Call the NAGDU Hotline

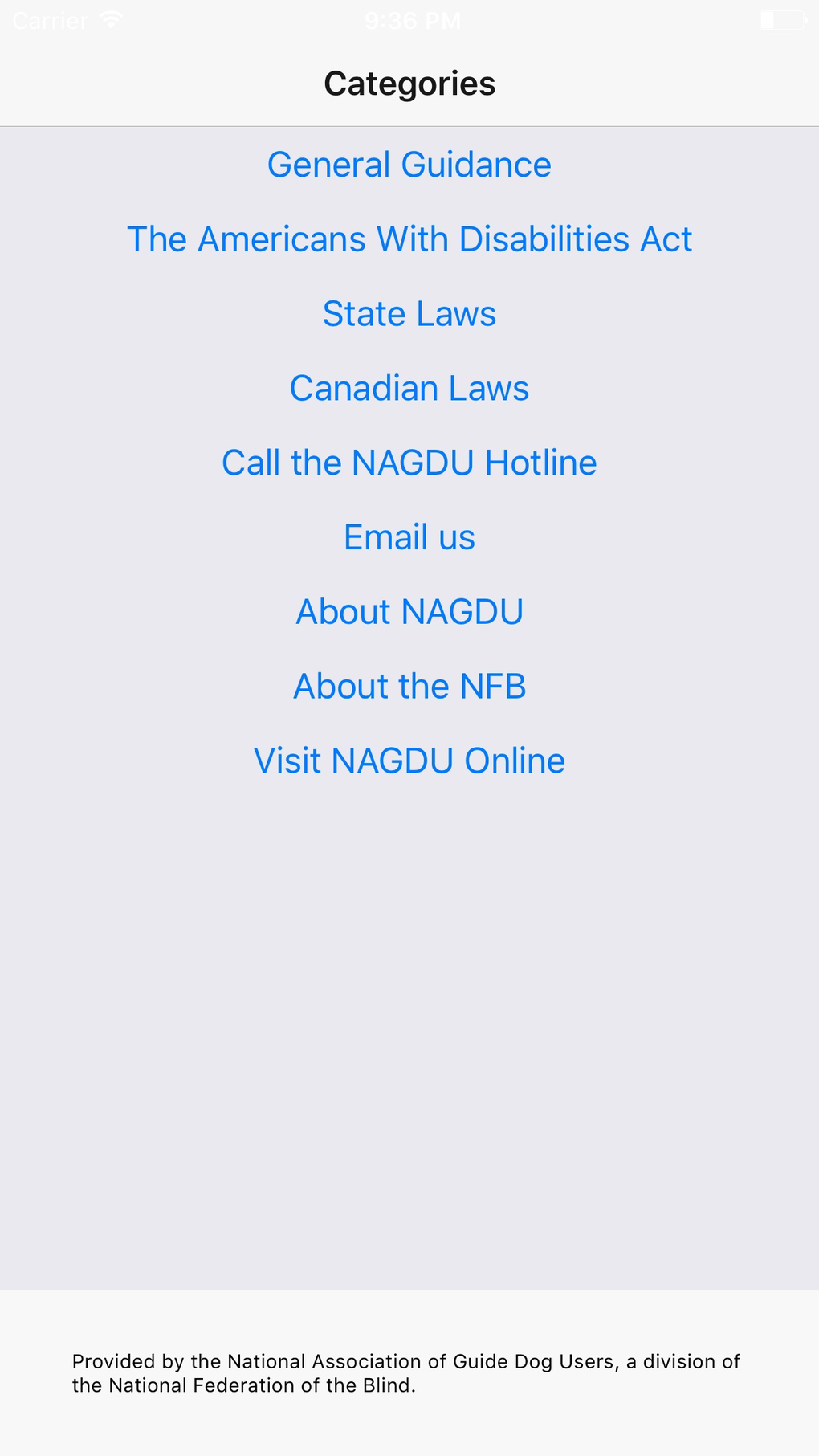tap(409, 463)
